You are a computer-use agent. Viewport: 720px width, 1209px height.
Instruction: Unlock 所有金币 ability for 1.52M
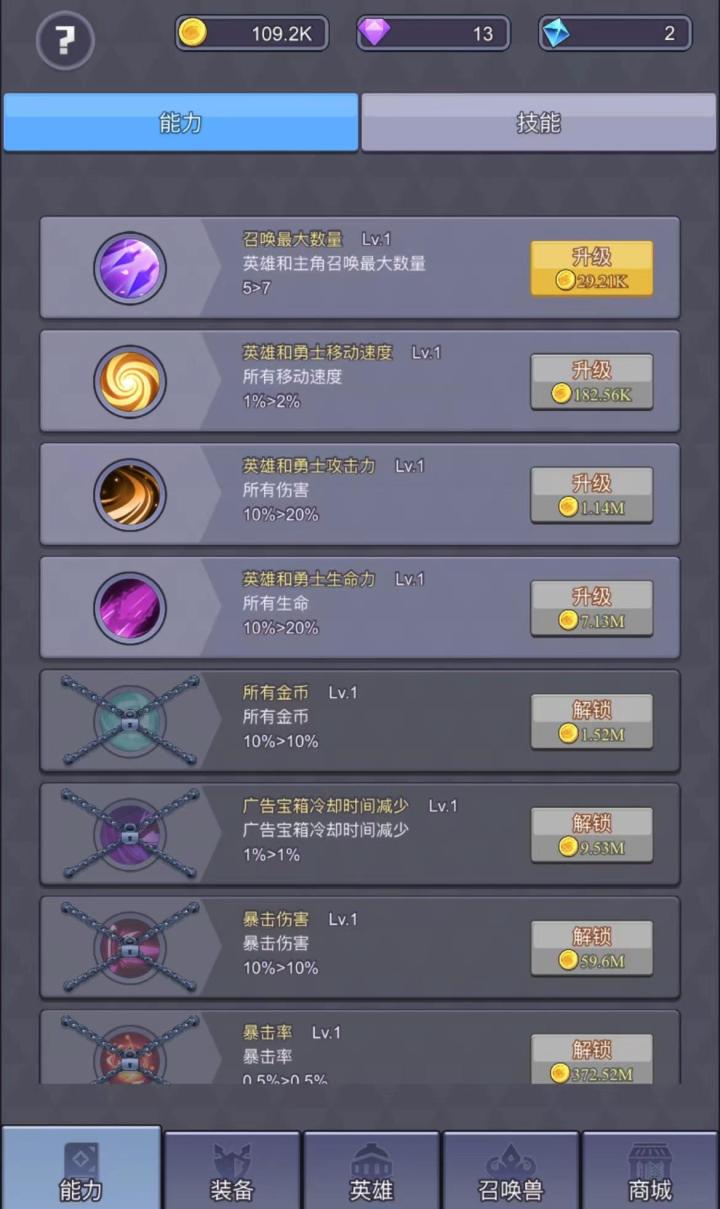pos(592,721)
